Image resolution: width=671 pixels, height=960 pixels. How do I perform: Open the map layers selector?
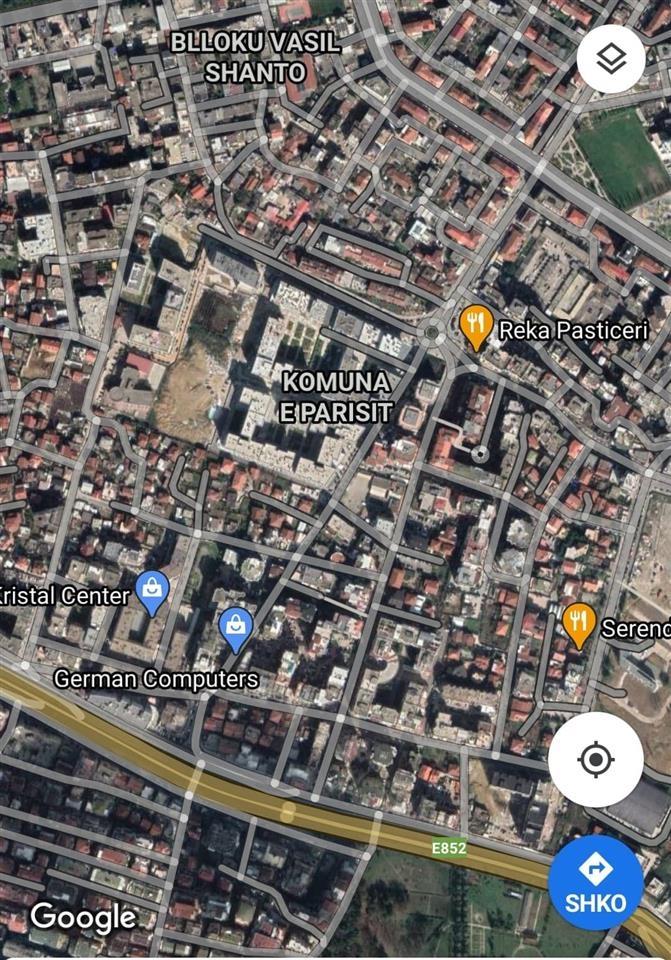610,59
